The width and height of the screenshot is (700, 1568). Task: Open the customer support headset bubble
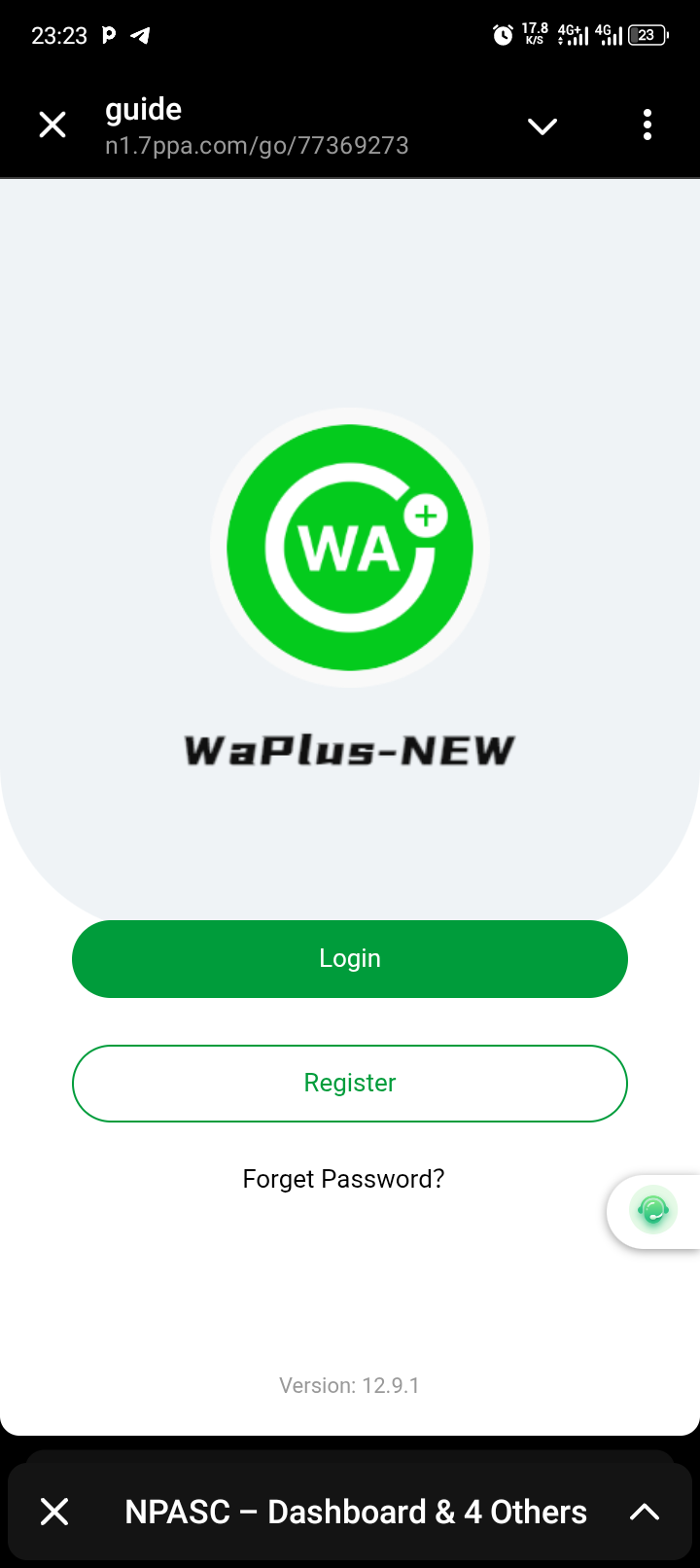654,1211
